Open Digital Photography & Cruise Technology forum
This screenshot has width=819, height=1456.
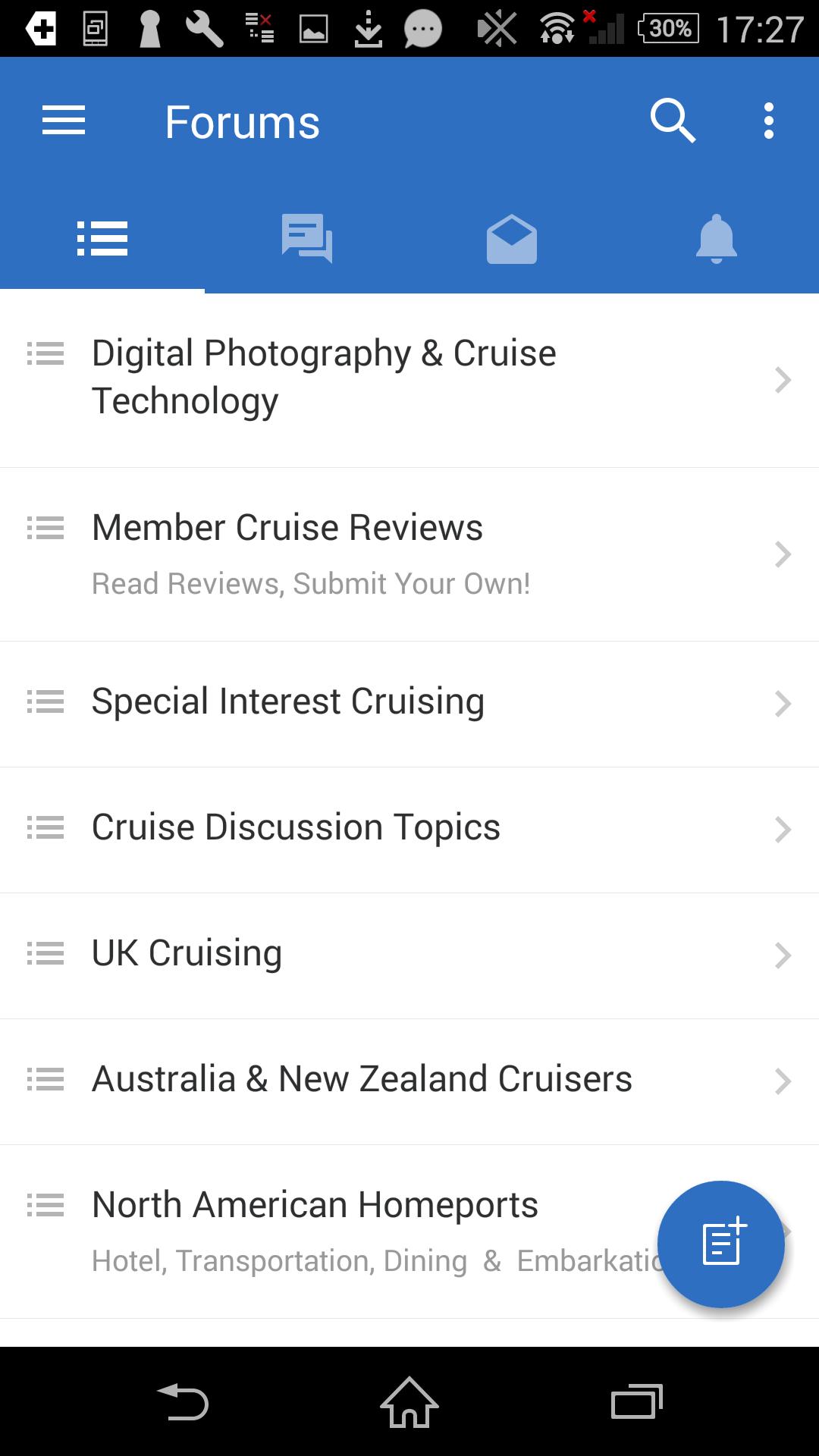[409, 380]
